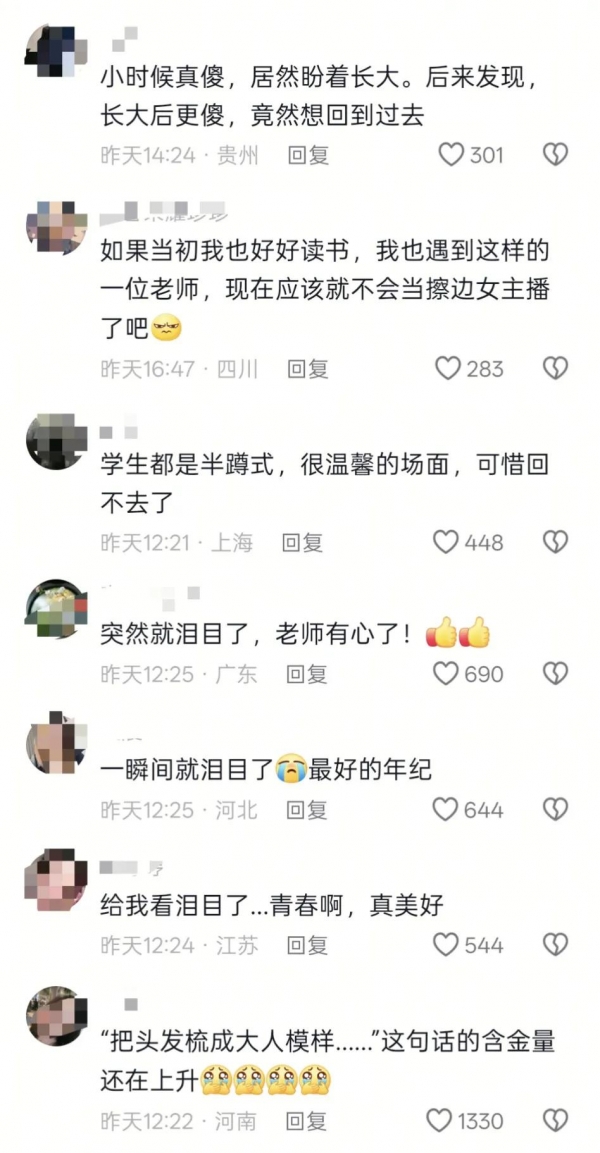The height and width of the screenshot is (1153, 600).
Task: Tap 回复 on the 四川 comment
Action: (x=307, y=368)
